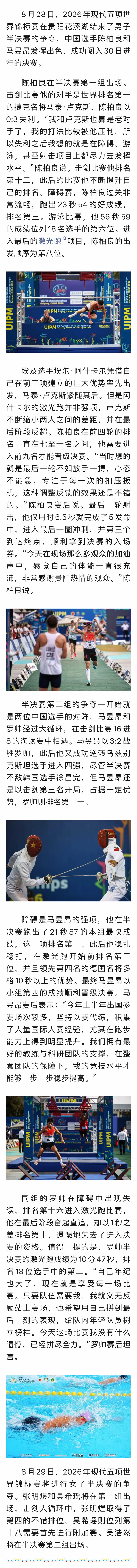Enlarge the fencing match photo
This screenshot has height=1568, width=137.
point(68,861)
